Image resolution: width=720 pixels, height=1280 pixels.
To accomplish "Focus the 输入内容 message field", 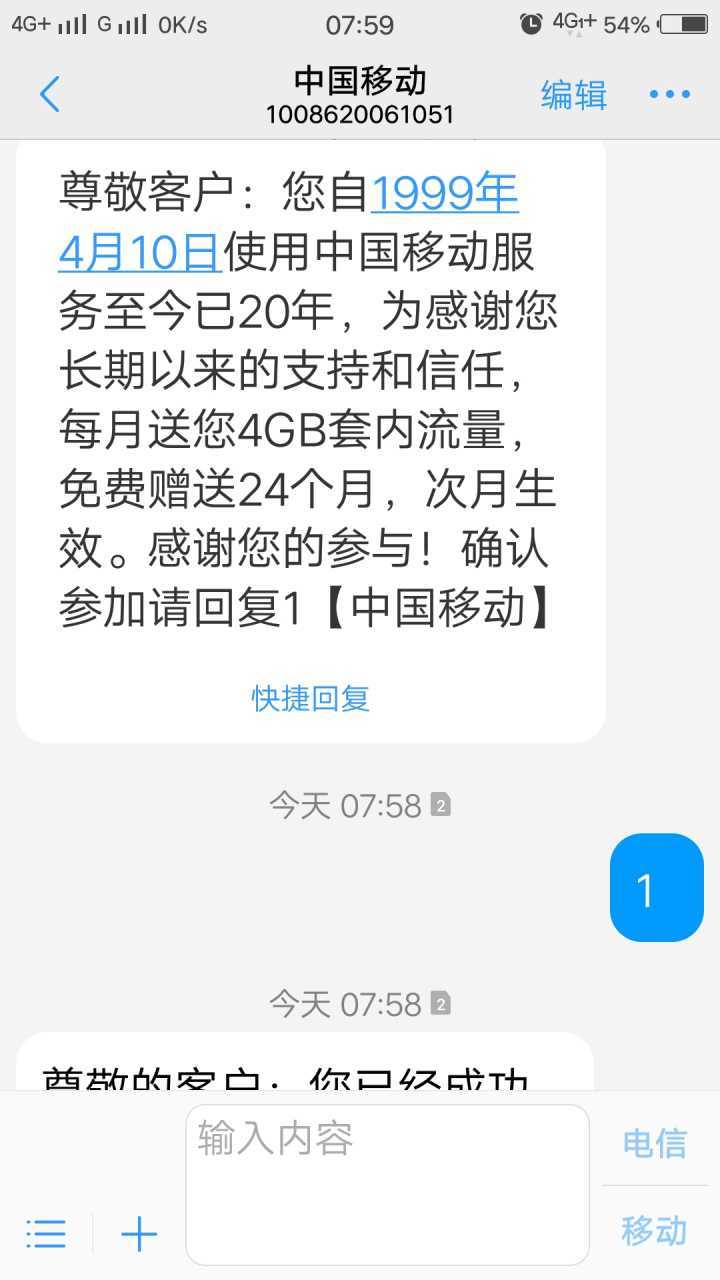I will (387, 1185).
